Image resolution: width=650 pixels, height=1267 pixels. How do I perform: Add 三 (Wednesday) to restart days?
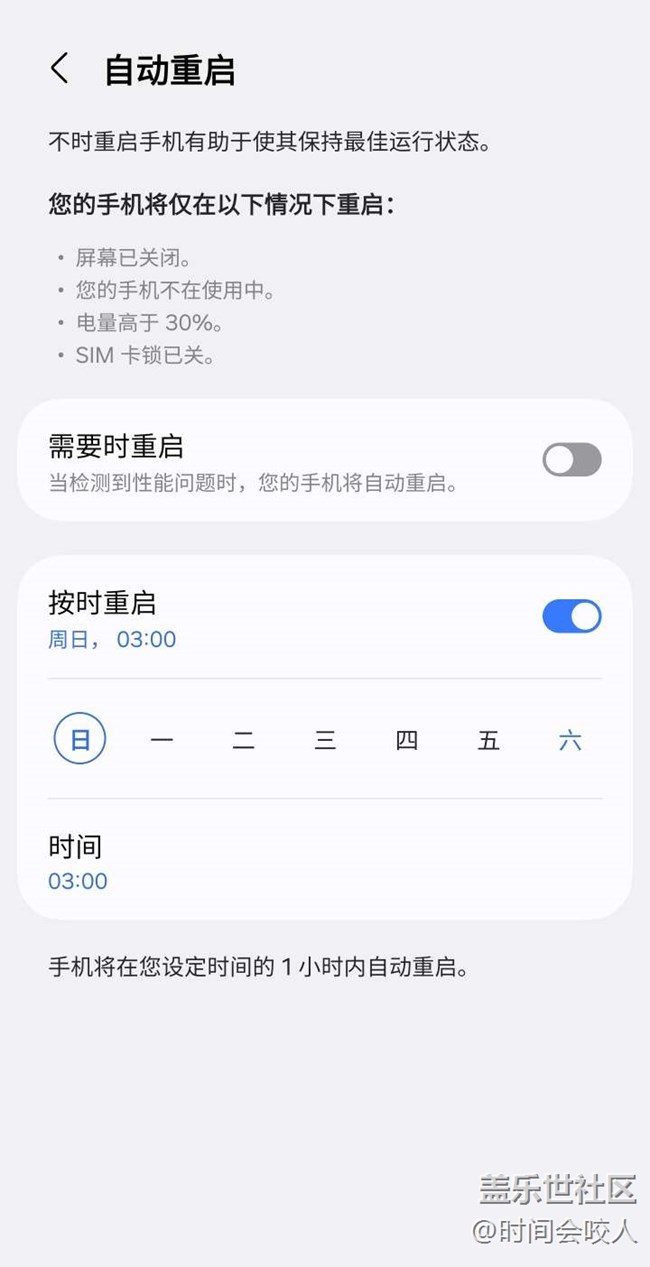[x=325, y=740]
